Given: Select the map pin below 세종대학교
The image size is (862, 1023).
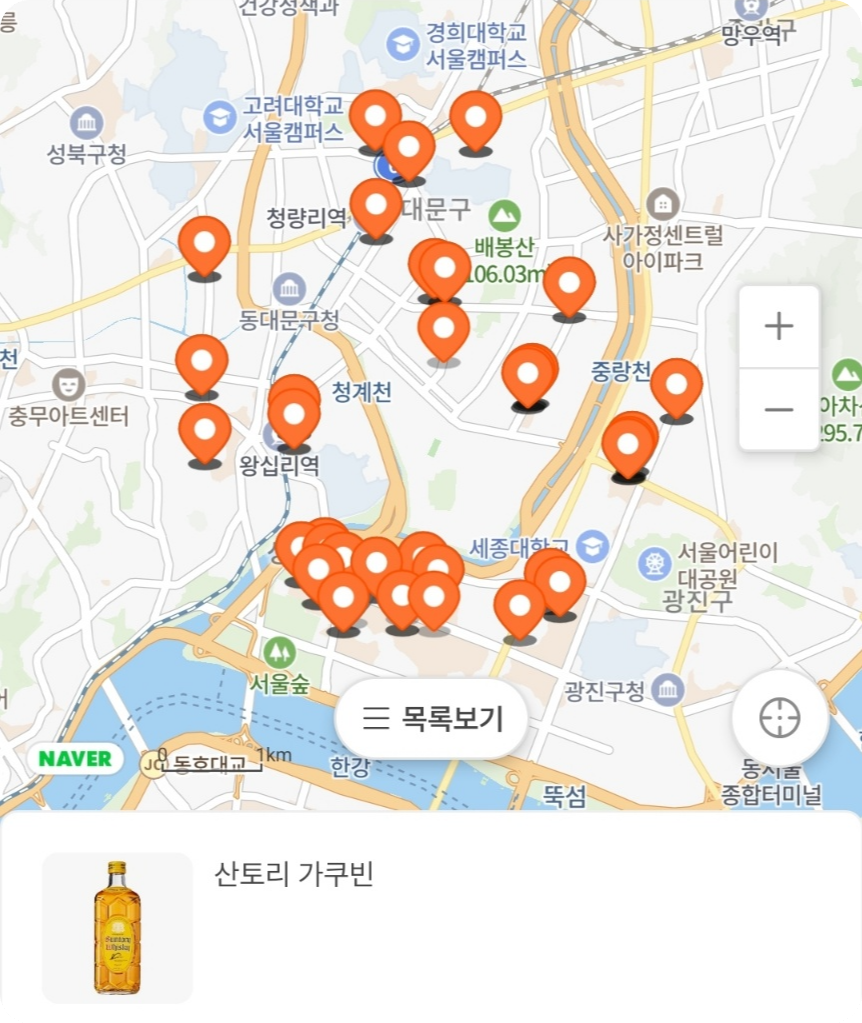Looking at the screenshot, I should coord(519,603).
